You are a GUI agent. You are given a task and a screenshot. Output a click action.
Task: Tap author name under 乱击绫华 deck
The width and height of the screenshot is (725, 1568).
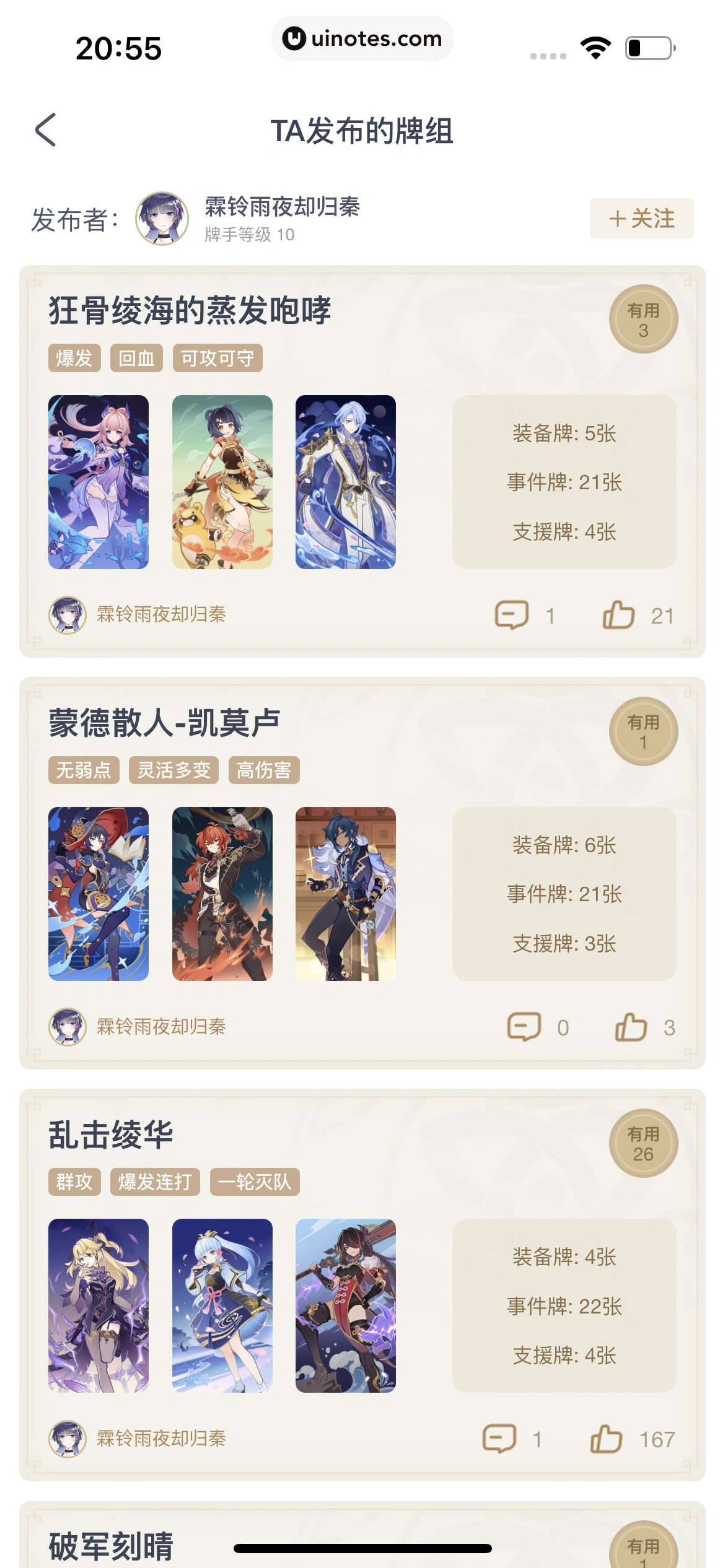pos(161,1439)
